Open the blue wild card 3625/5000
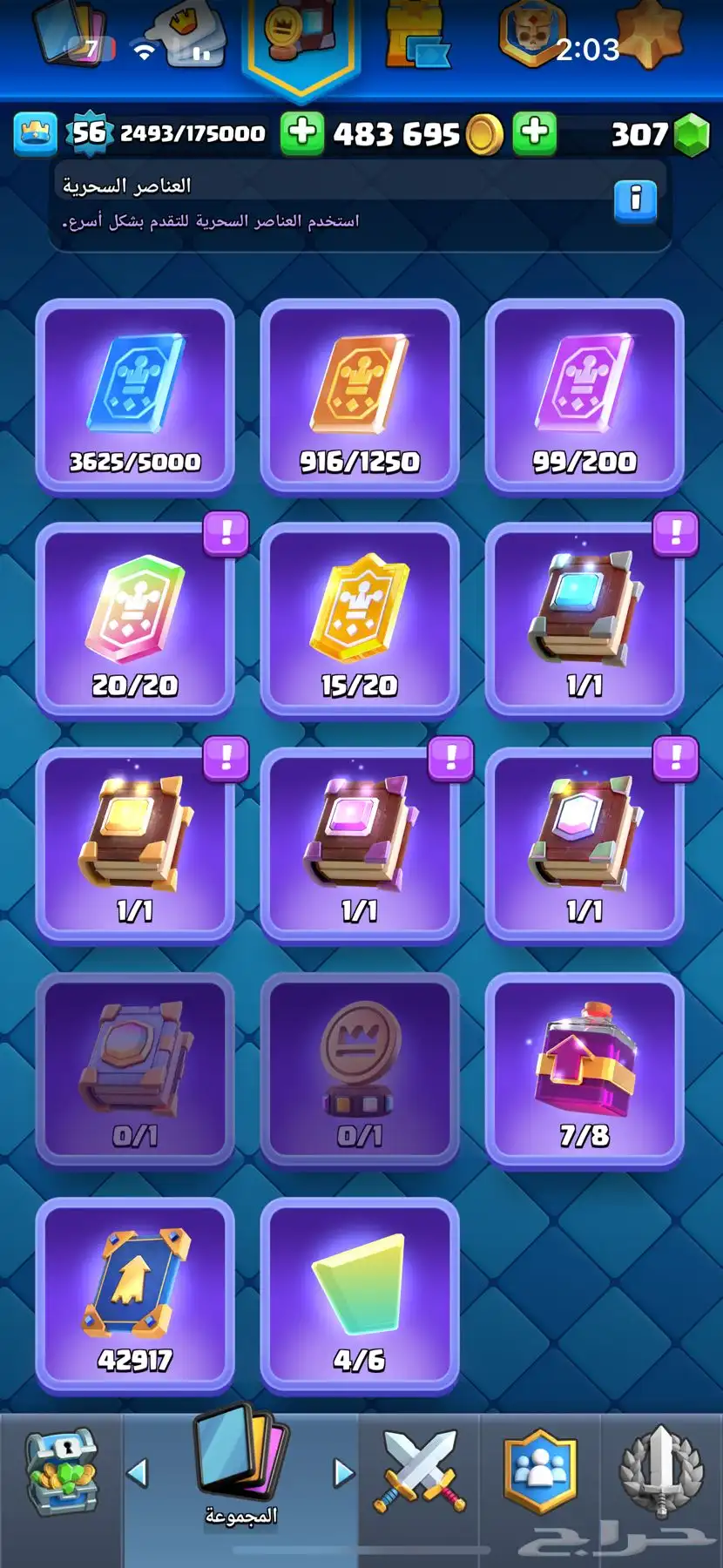 coord(135,396)
